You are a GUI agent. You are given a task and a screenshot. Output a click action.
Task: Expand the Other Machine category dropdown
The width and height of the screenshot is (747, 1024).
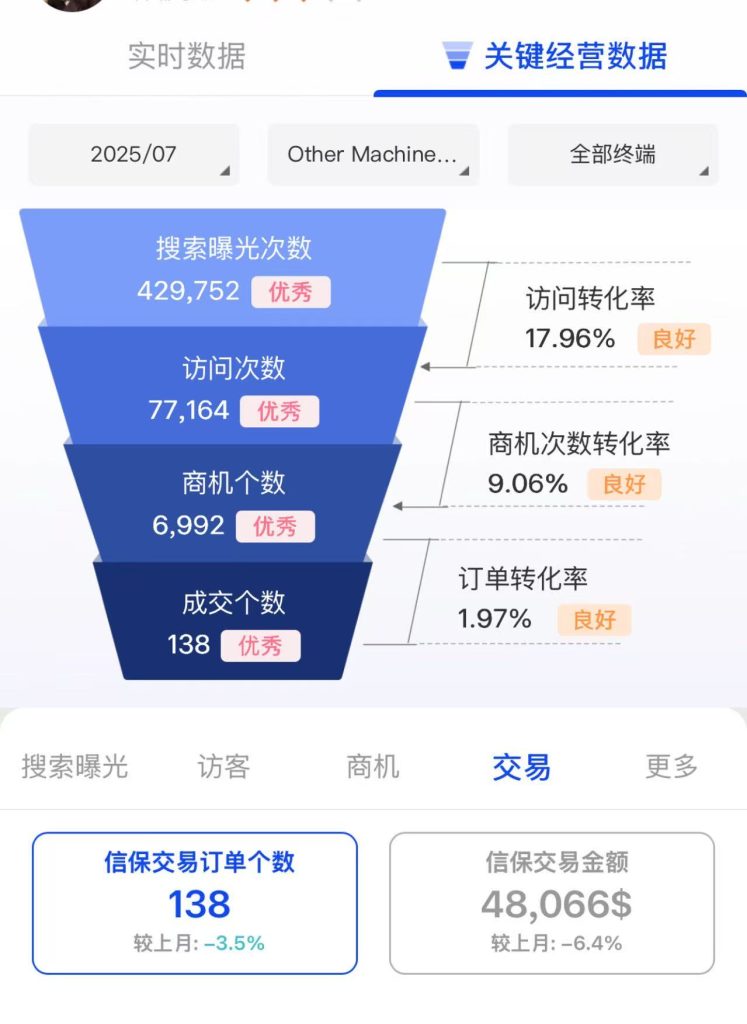point(373,155)
